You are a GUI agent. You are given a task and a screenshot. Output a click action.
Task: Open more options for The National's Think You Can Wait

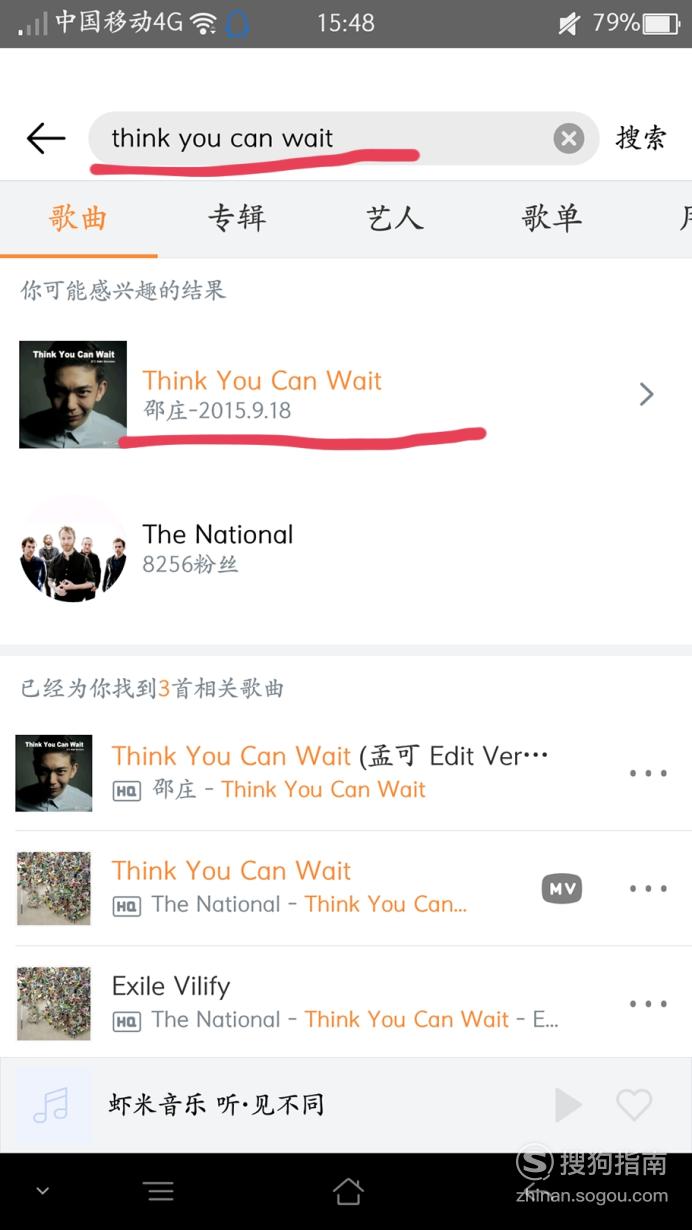click(x=648, y=888)
